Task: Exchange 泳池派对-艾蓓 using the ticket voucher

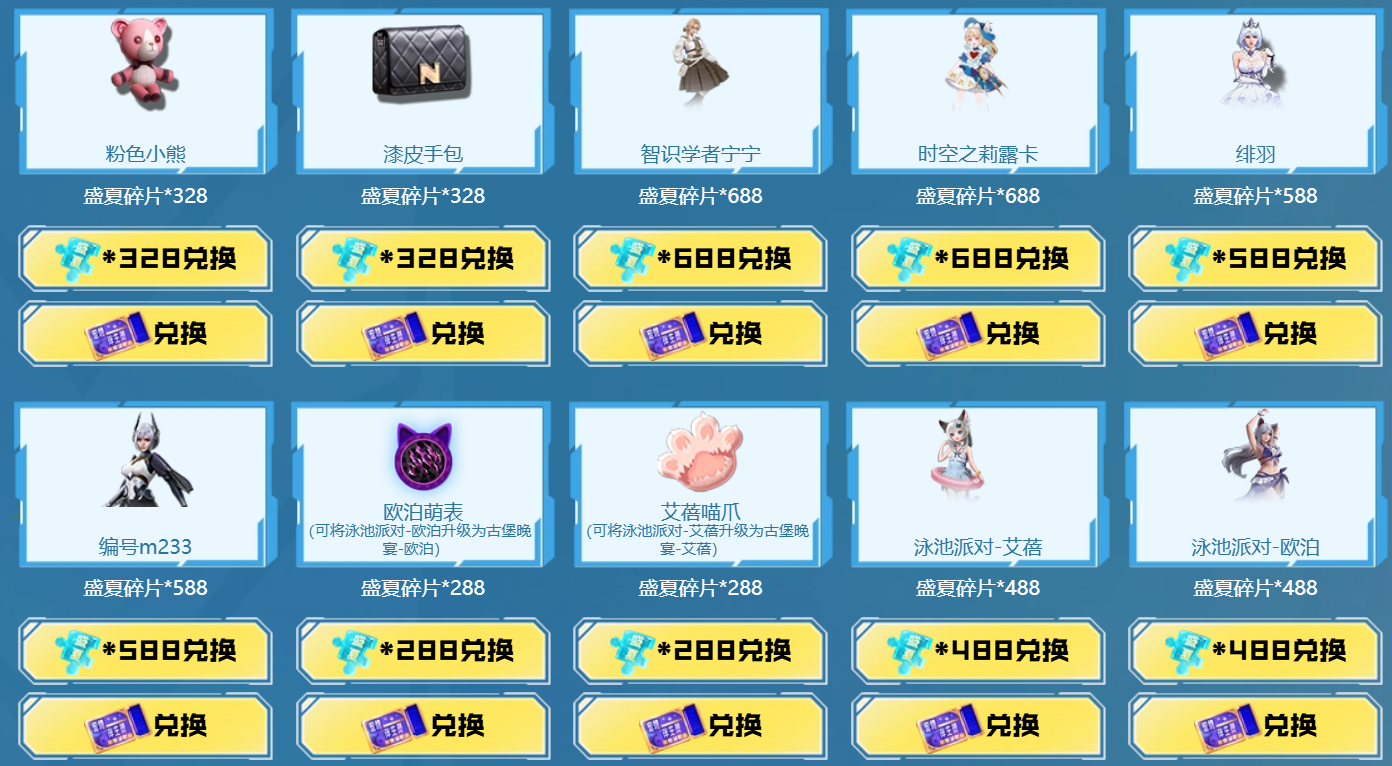Action: 977,725
